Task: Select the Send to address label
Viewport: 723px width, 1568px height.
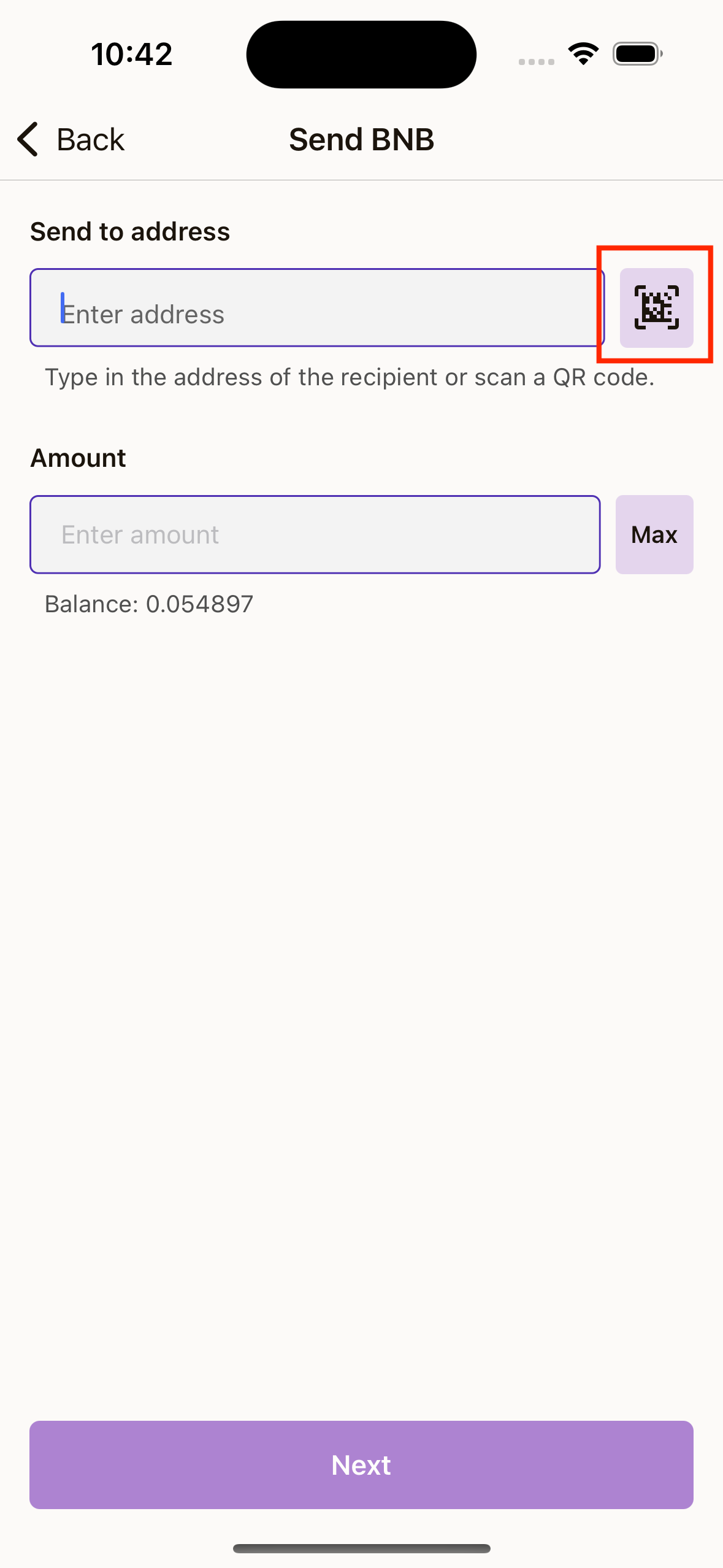Action: pyautogui.click(x=130, y=232)
